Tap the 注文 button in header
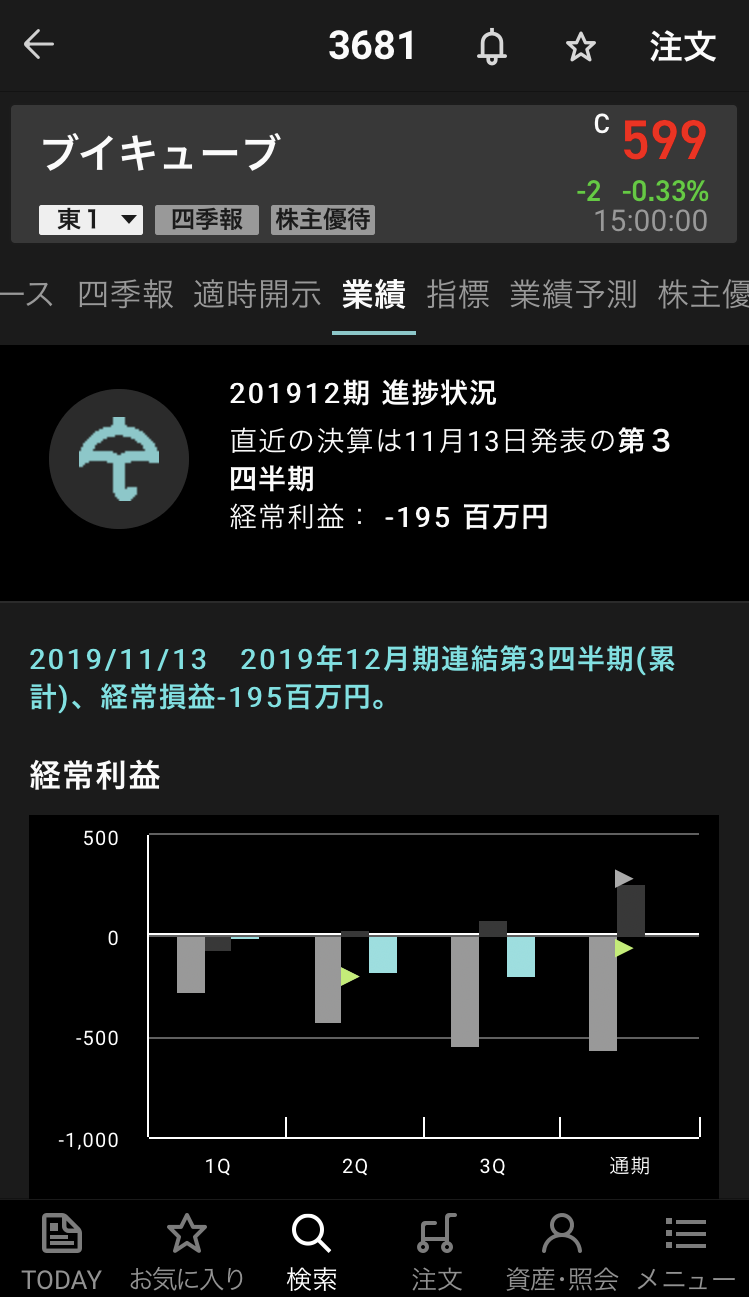749x1297 pixels. (x=683, y=47)
